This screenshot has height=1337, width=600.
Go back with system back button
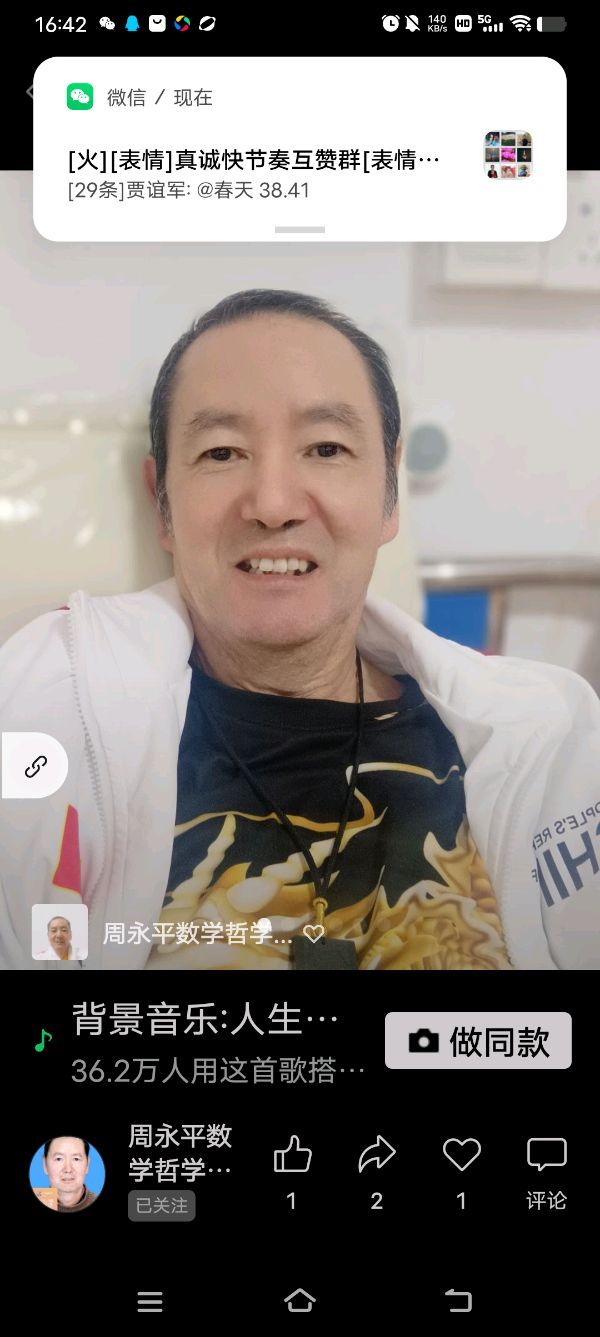(457, 1300)
